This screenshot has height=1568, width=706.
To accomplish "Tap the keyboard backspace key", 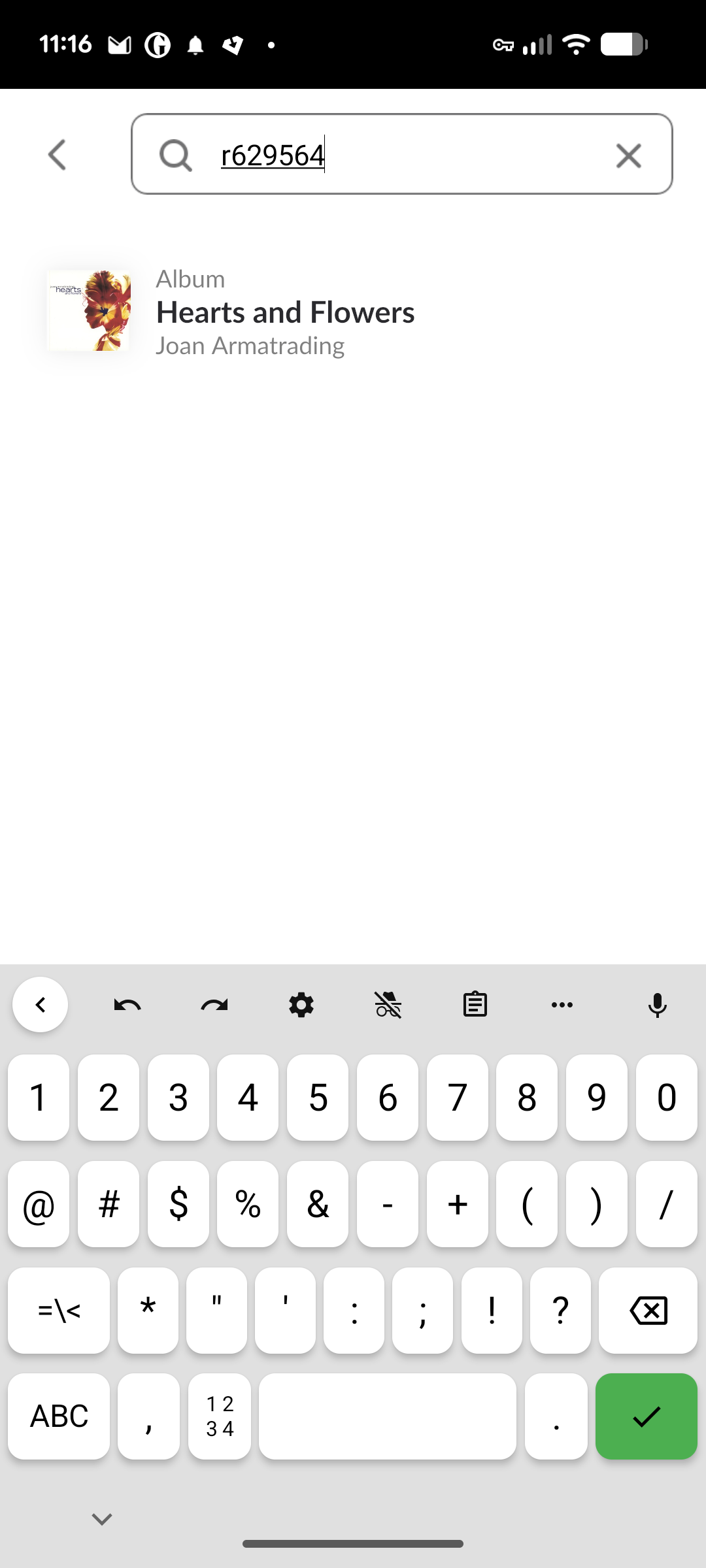I will coord(648,1311).
